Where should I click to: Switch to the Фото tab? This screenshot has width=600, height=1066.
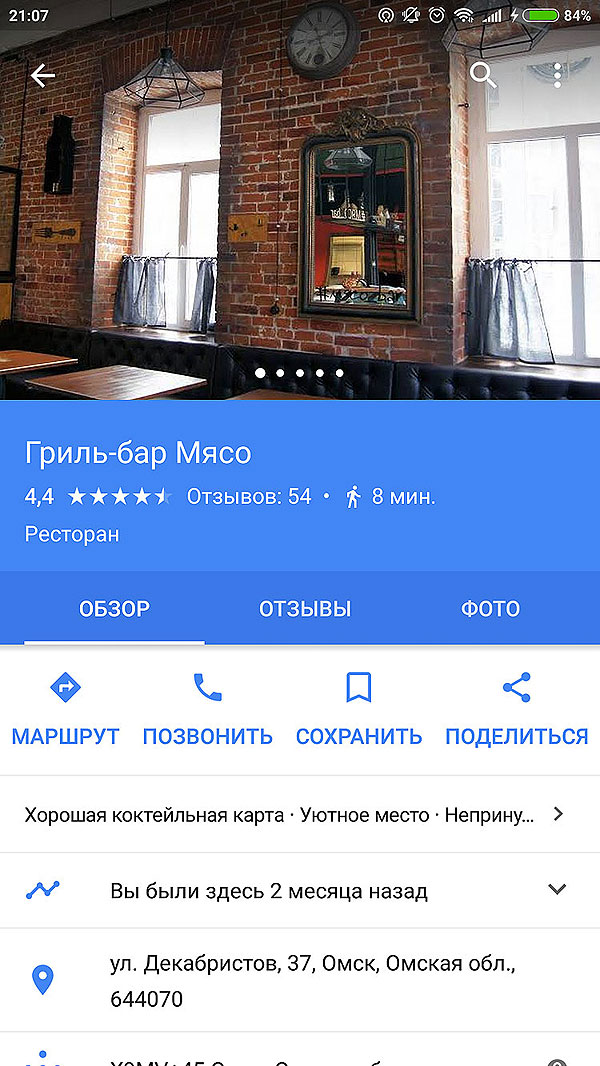point(490,609)
